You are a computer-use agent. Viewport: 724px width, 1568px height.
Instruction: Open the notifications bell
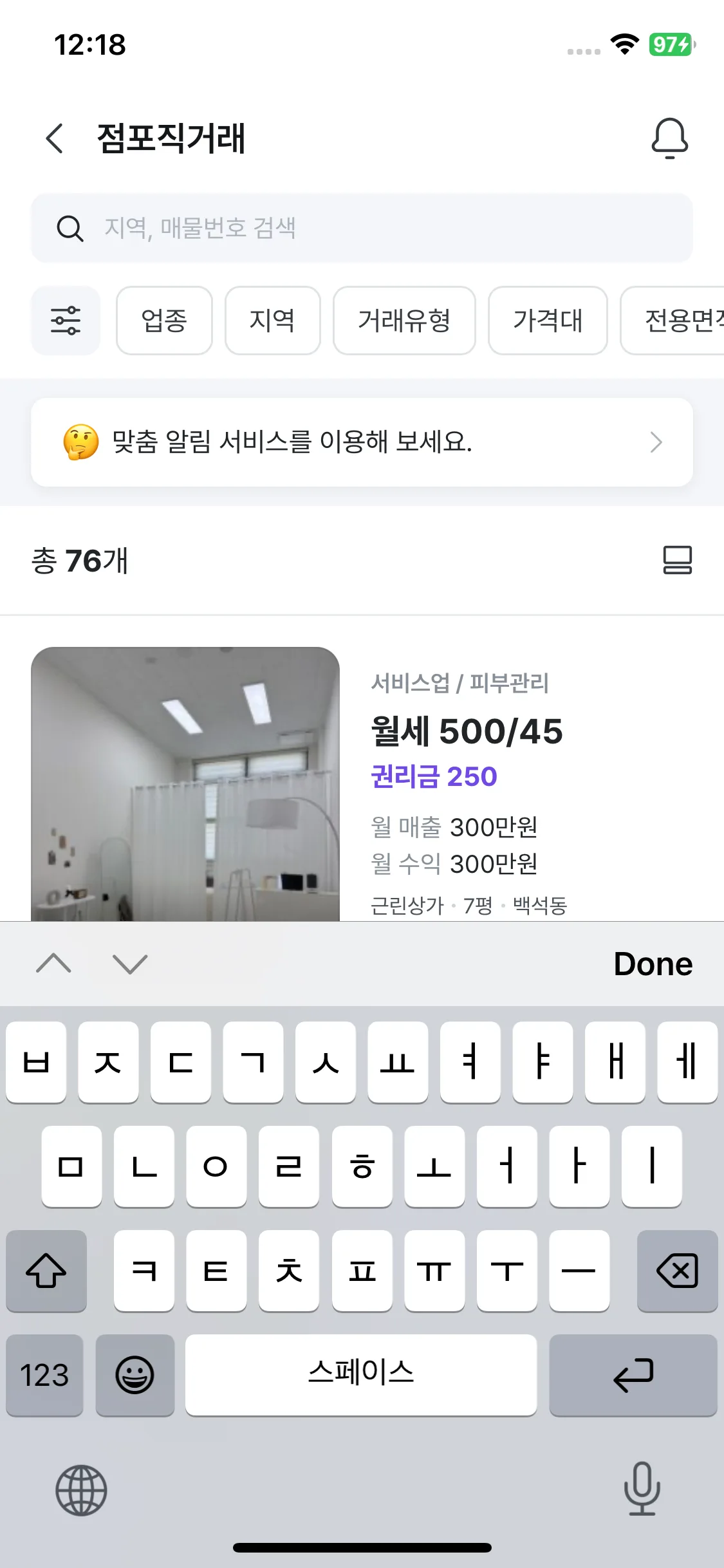(x=669, y=138)
